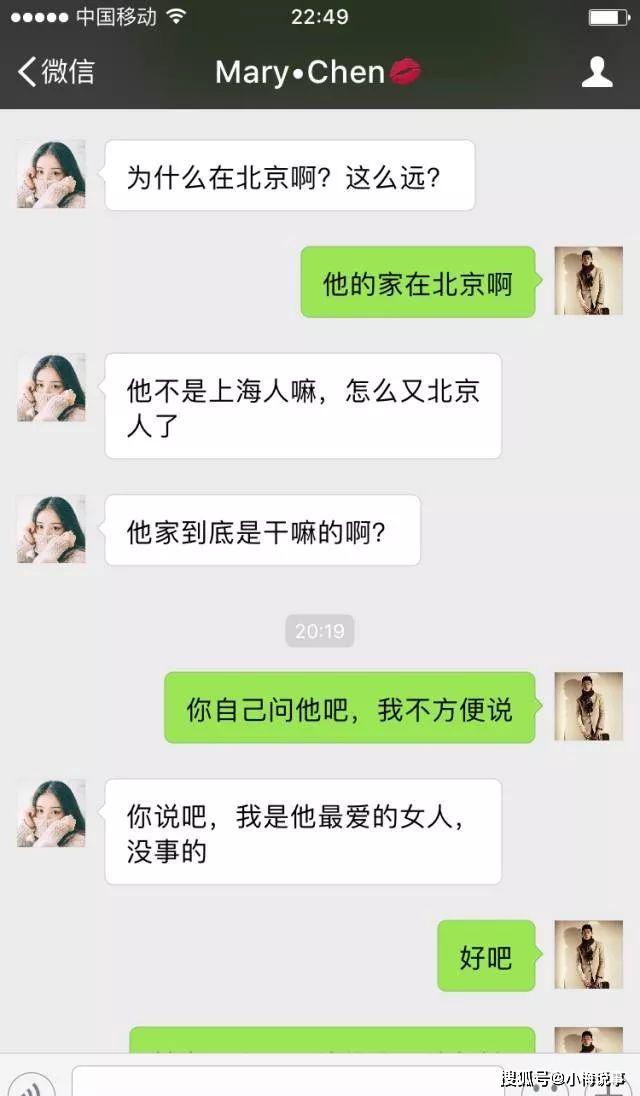Open Mary's avatar beside "为什么在北京啊"
The image size is (640, 1096).
tap(51, 174)
